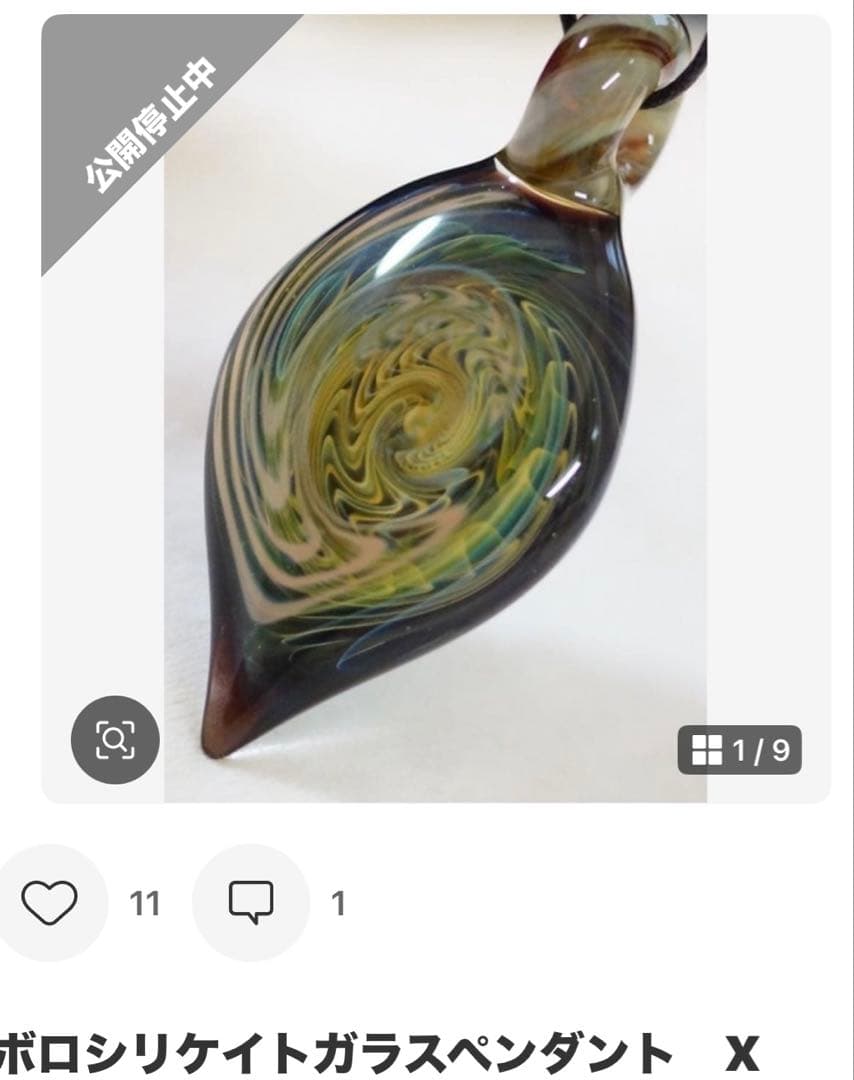This screenshot has width=854, height=1080.
Task: Open the 1/9 photo gallery indicator
Action: (740, 750)
